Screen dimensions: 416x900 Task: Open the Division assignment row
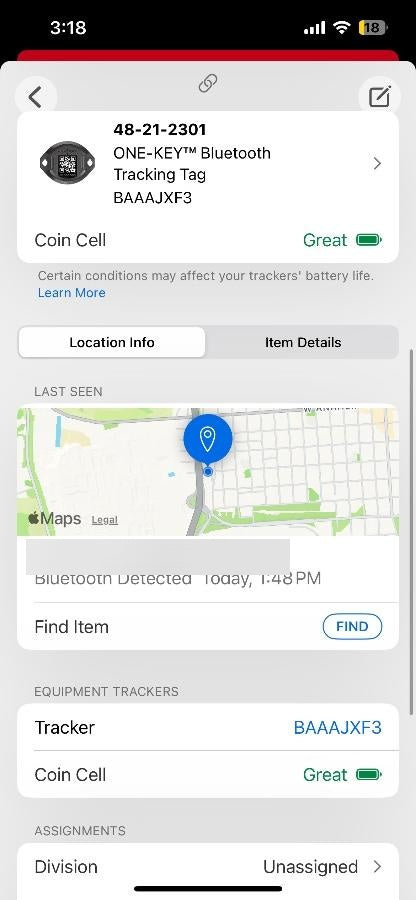208,867
